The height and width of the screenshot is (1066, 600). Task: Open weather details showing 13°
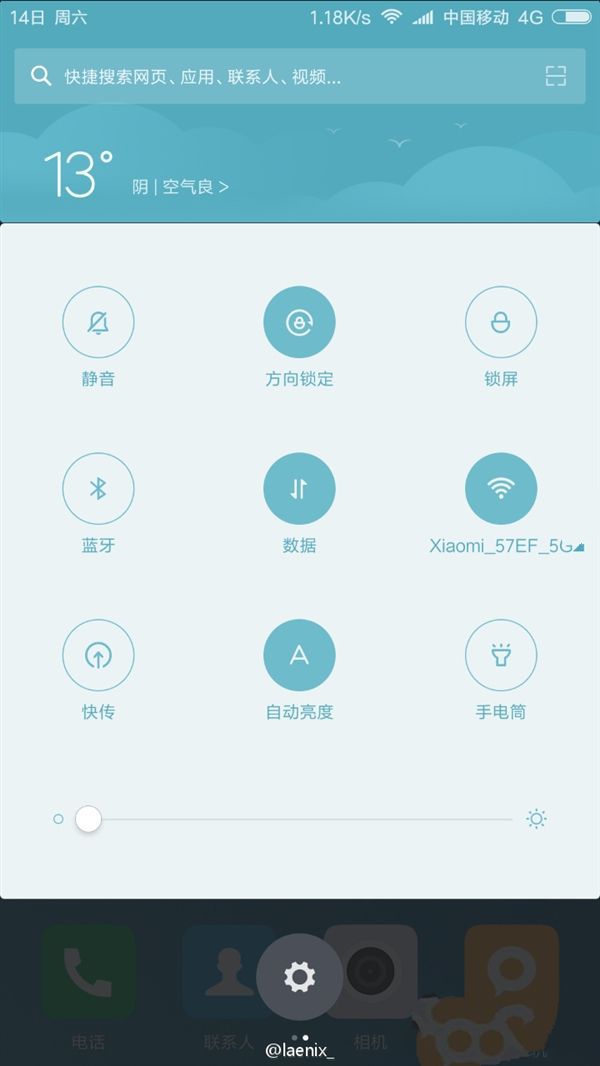[x=135, y=175]
